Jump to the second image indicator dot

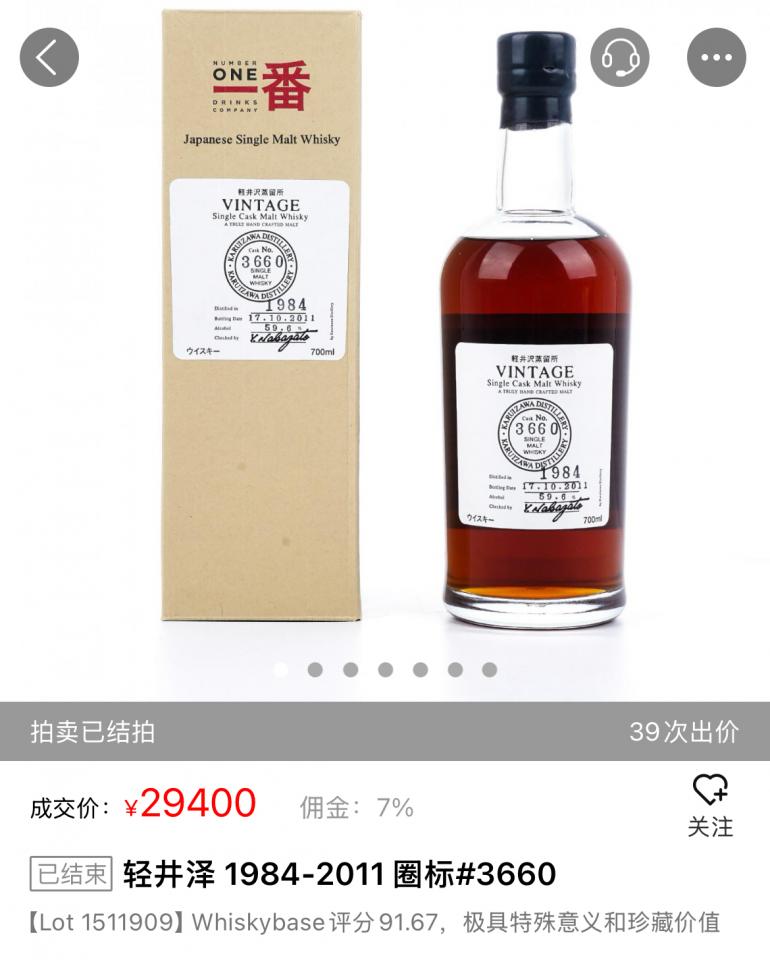tap(315, 669)
